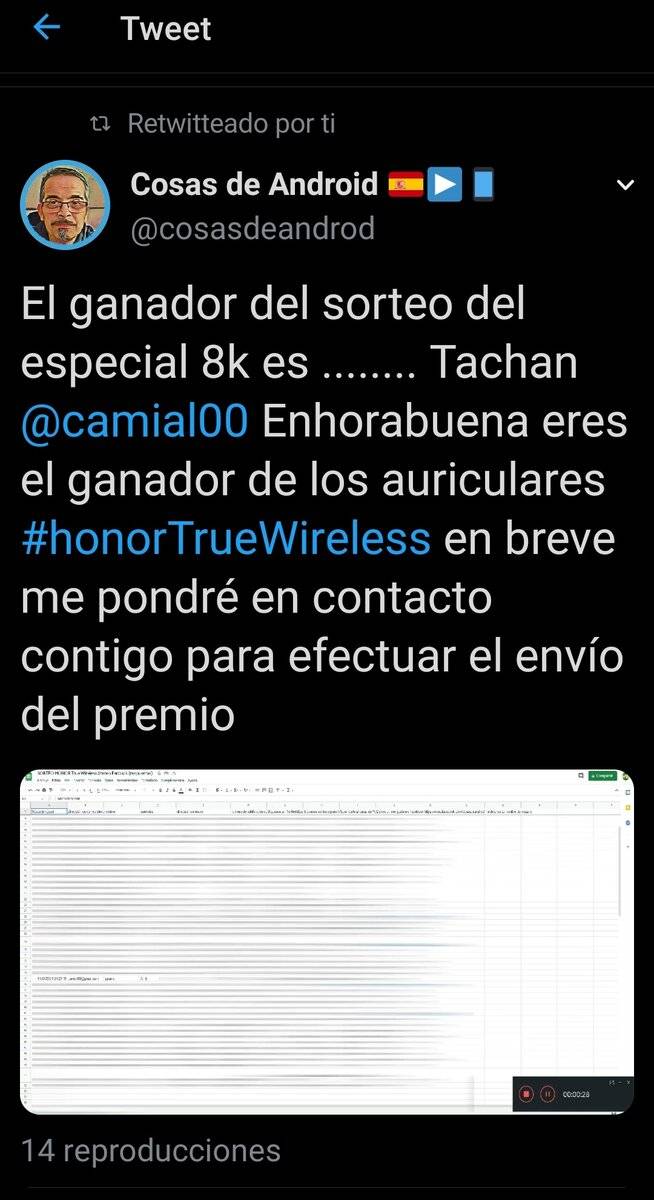Open the tweet options dropdown chevron
The height and width of the screenshot is (1200, 654).
click(625, 186)
